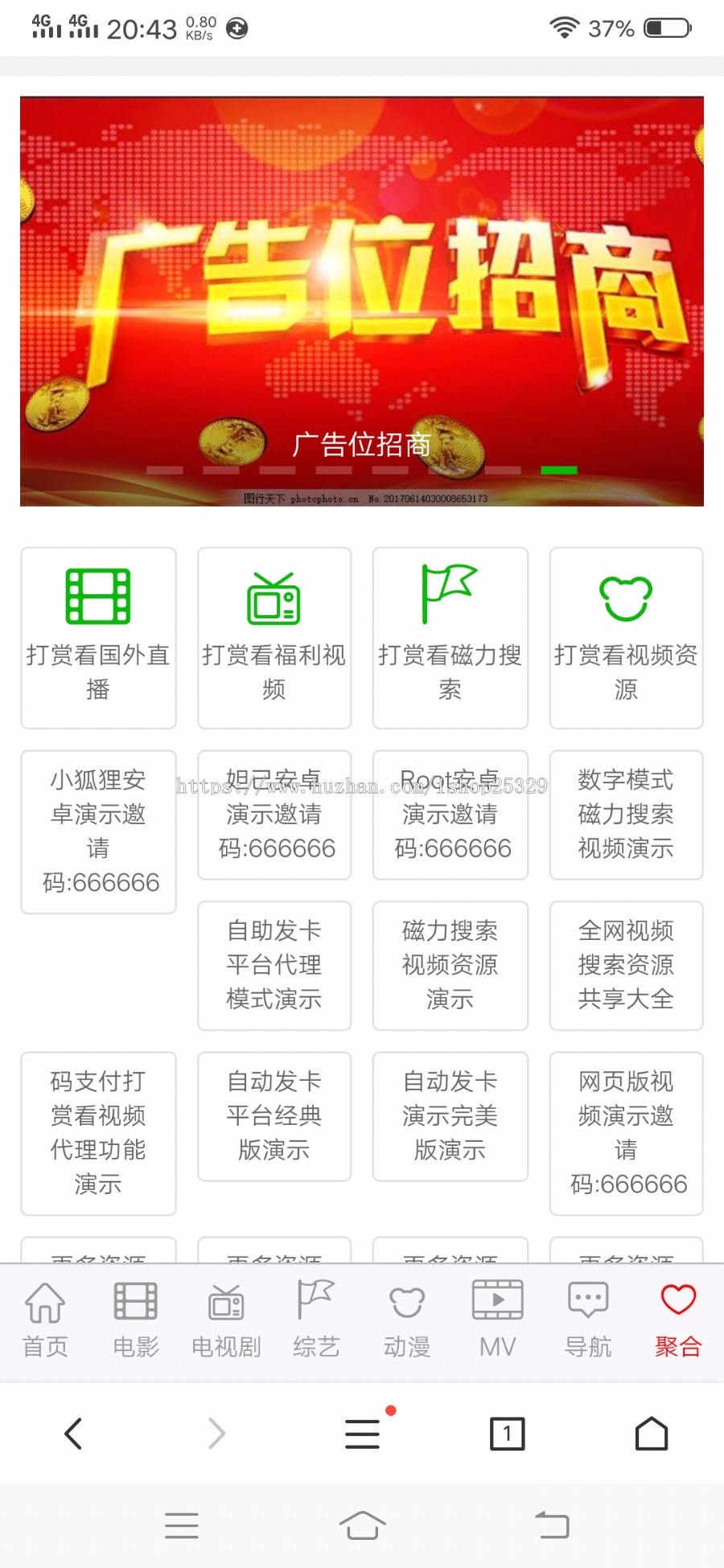Tap the green TV icon for 打赏看福利视频
724x1568 pixels.
coord(274,597)
